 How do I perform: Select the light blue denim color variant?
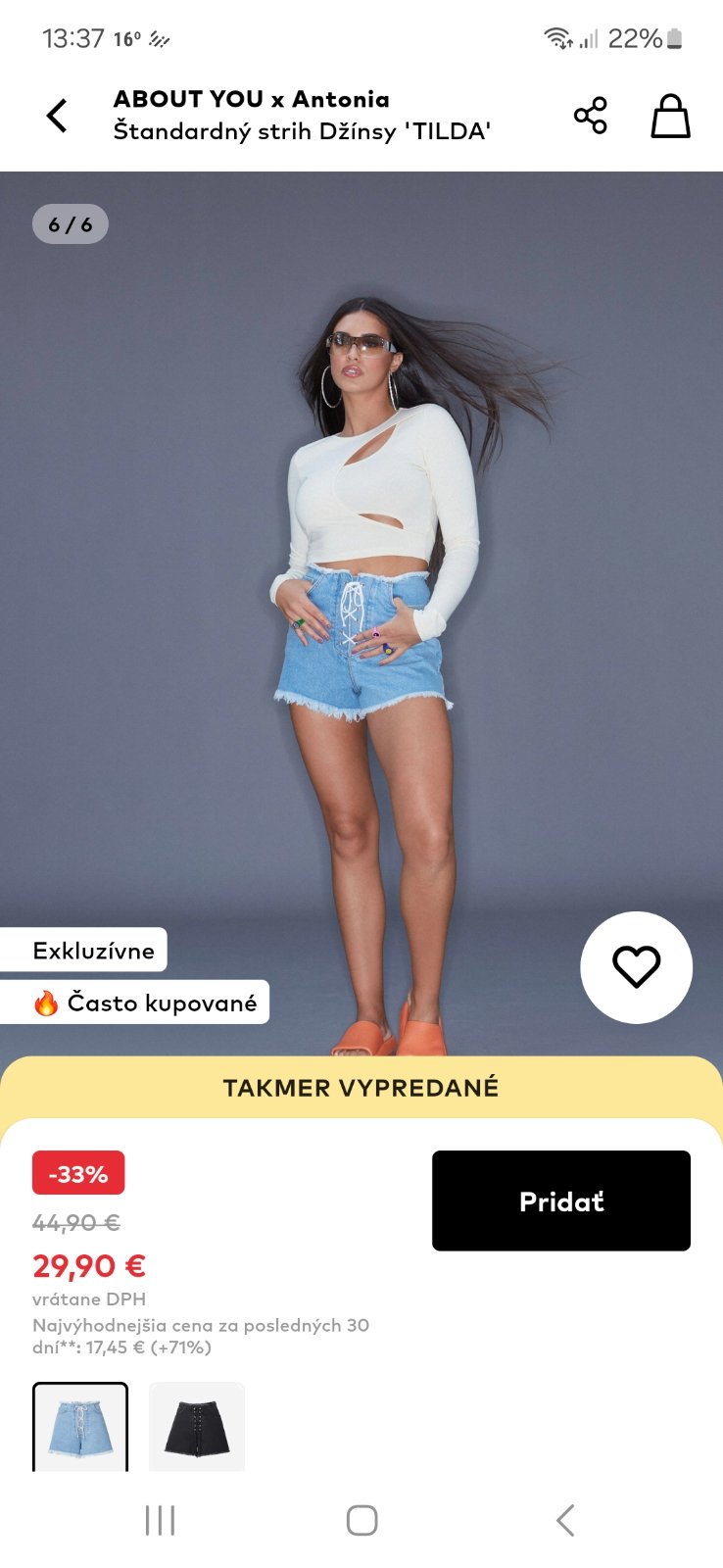(x=80, y=1427)
